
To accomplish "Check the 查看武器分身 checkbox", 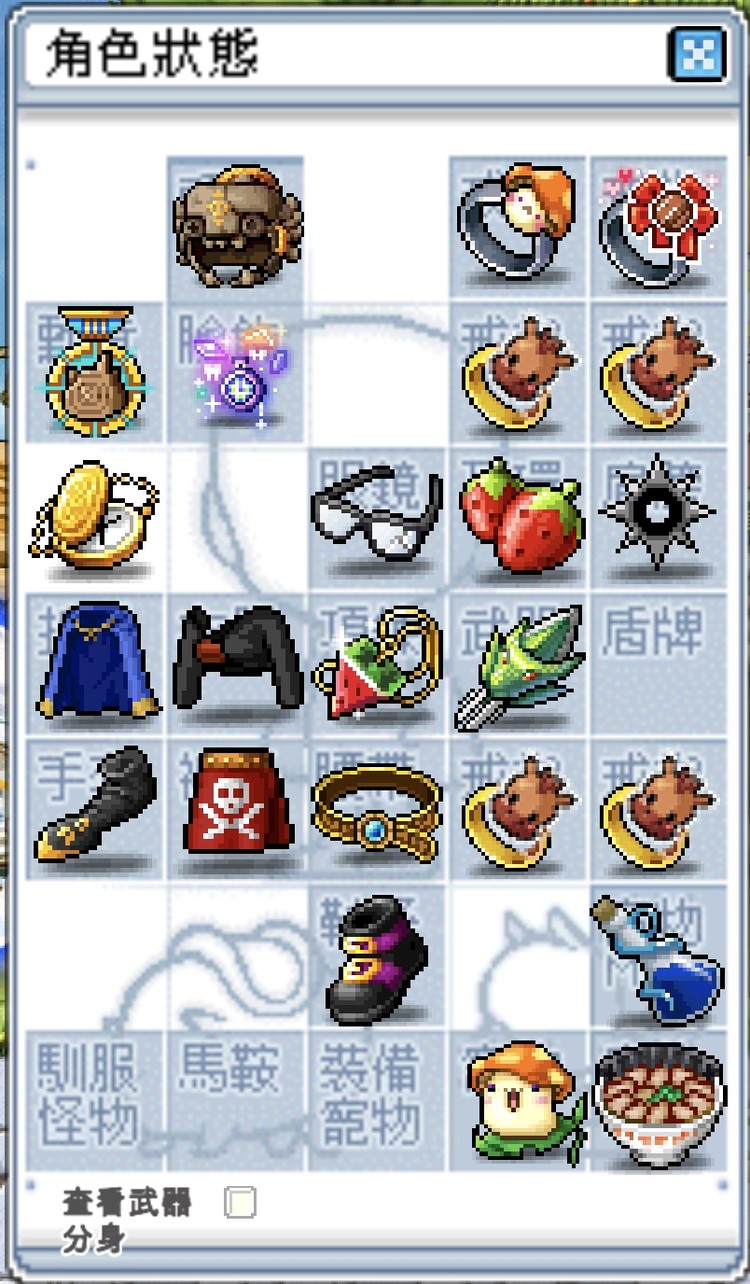I will tap(240, 1202).
